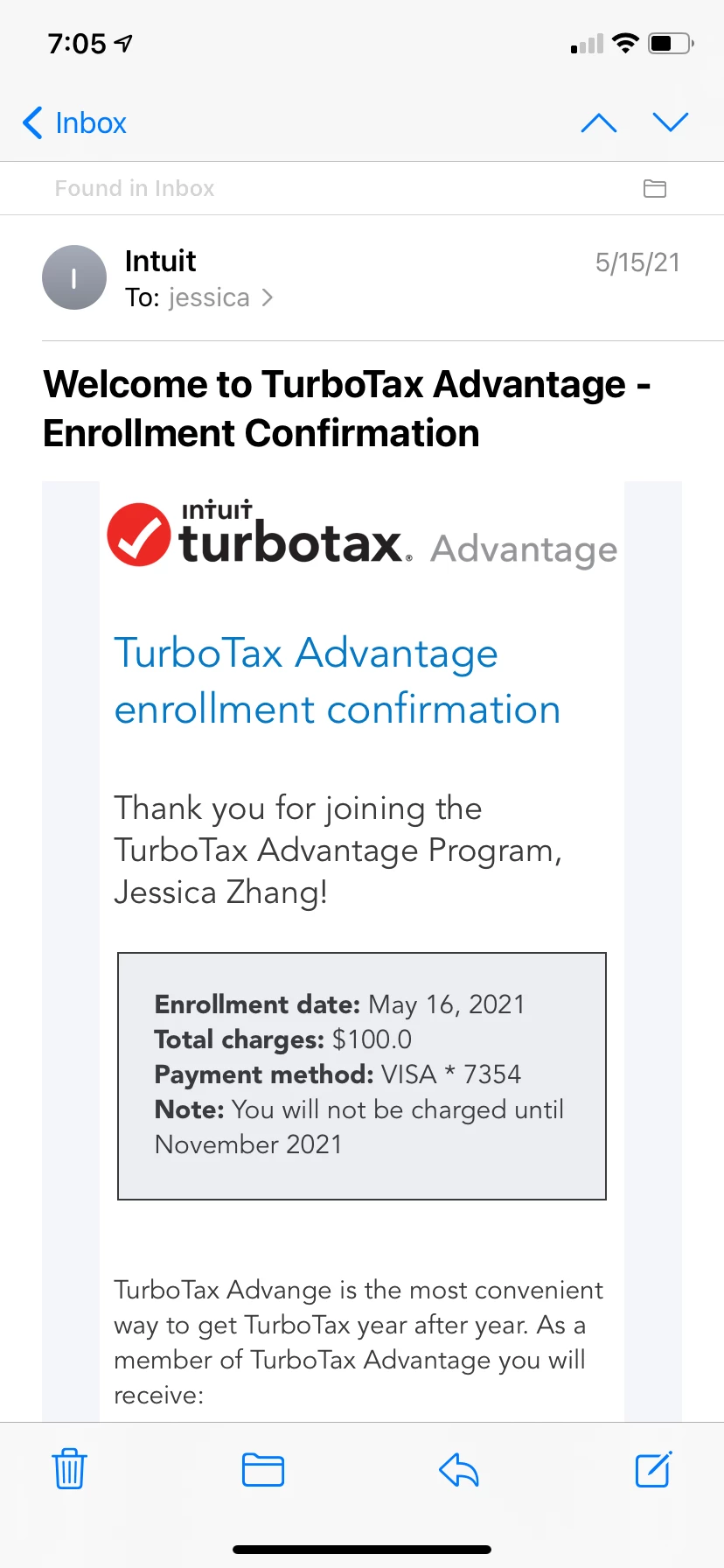Go to previous email with up arrow
The image size is (724, 1568).
[x=599, y=123]
